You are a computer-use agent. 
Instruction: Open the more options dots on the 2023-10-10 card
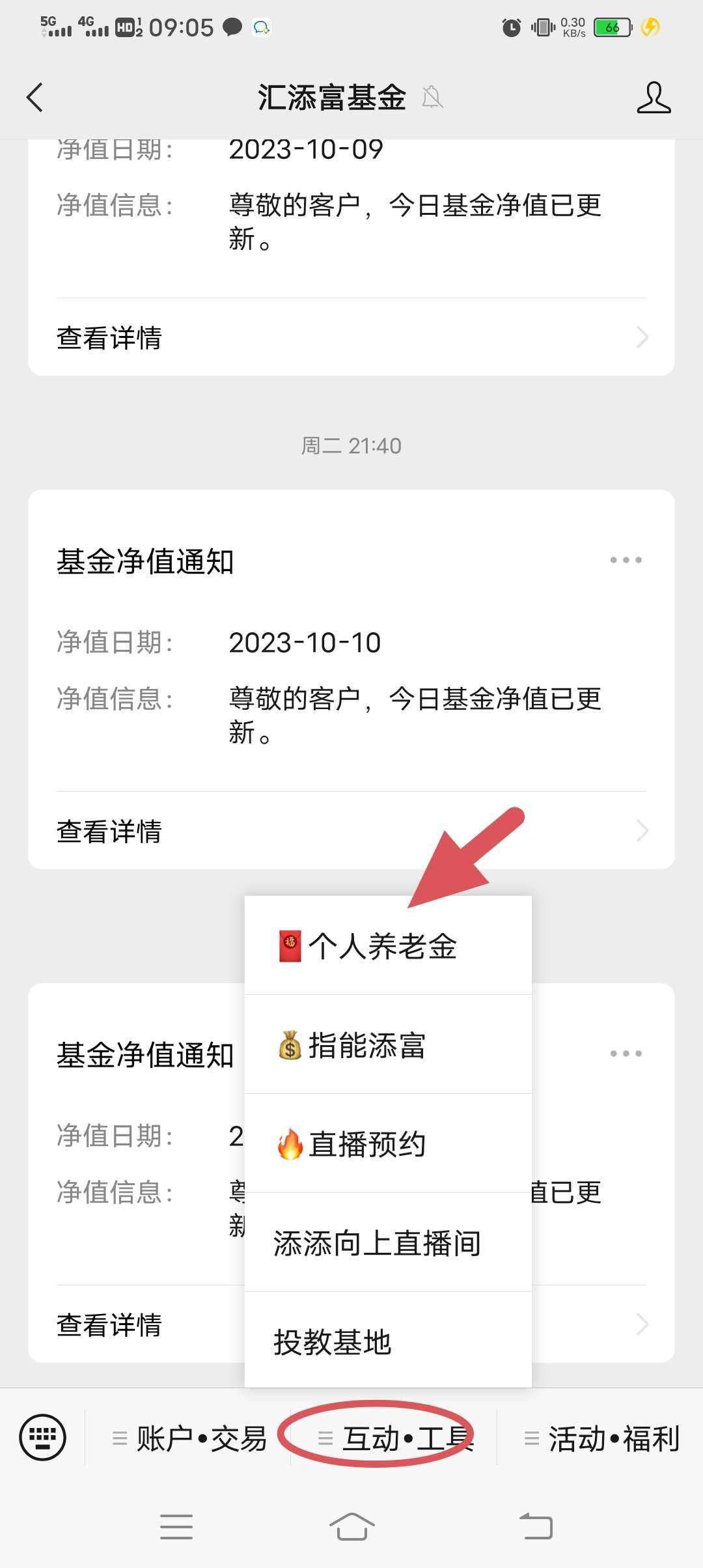[626, 560]
